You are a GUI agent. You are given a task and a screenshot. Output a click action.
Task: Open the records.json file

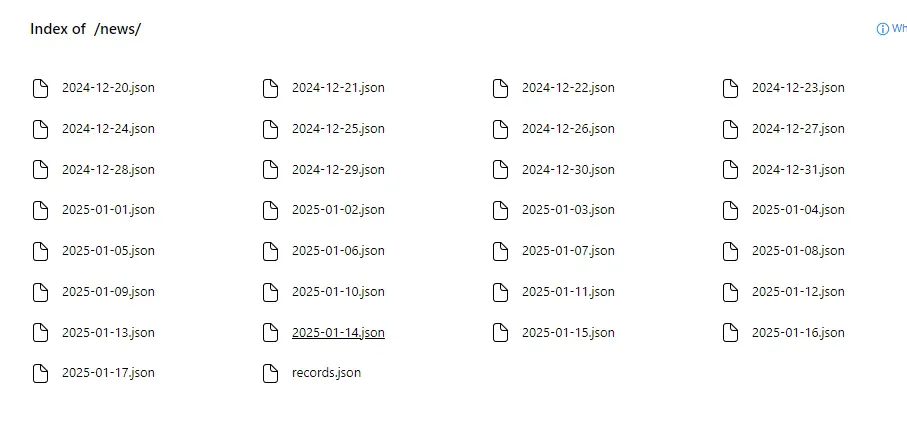point(326,373)
